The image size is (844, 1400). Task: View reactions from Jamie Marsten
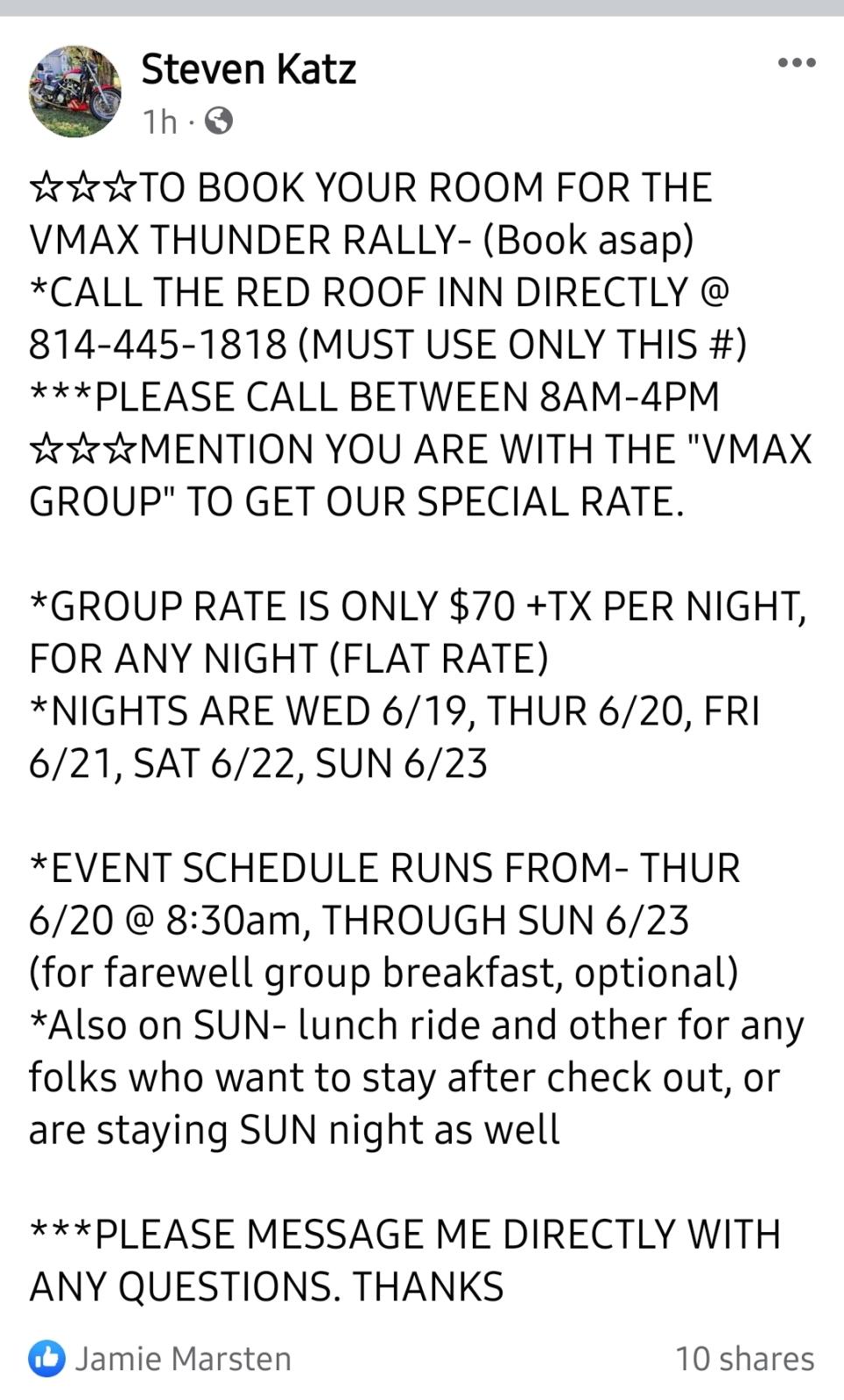(160, 1358)
